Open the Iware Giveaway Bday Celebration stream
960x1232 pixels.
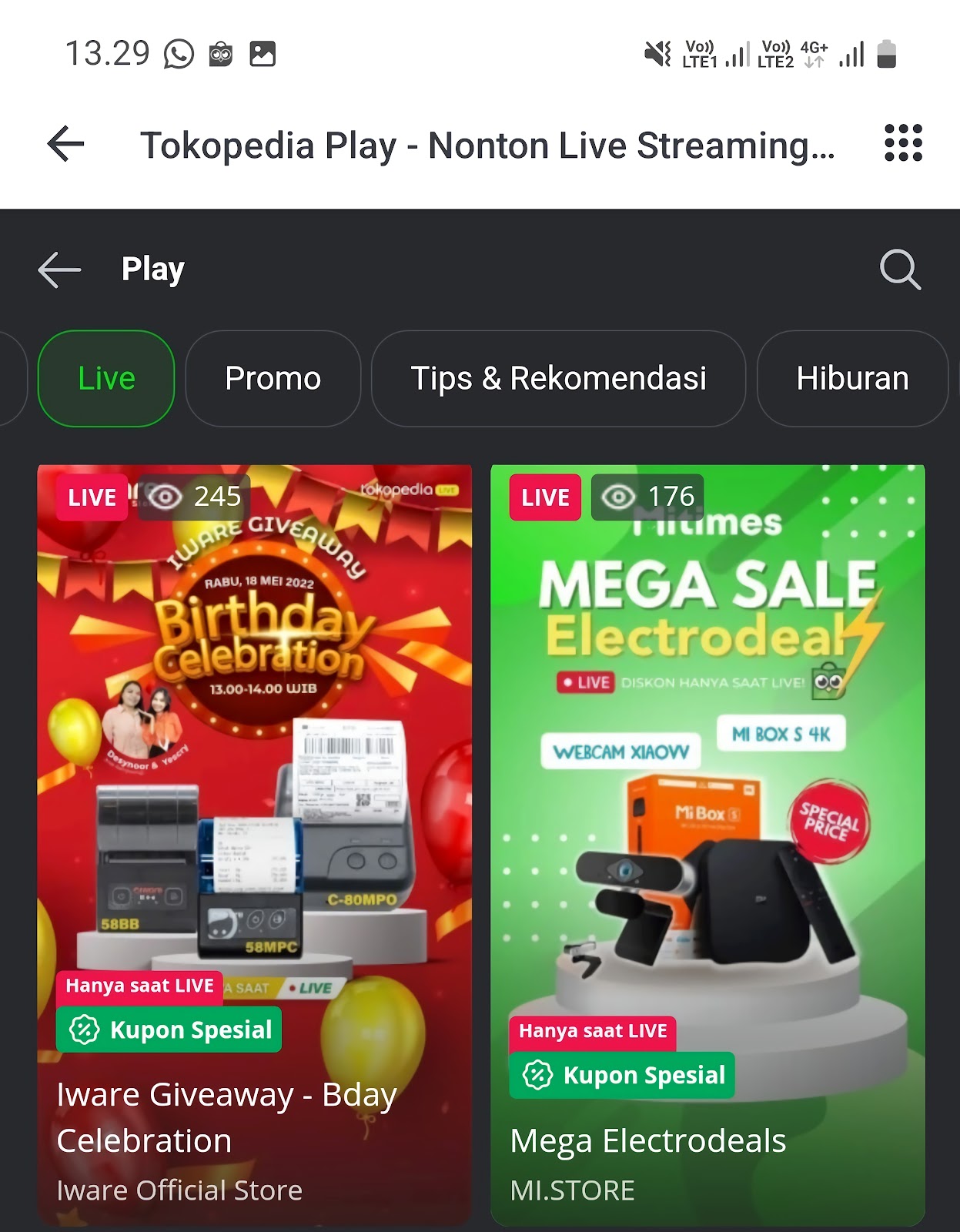click(256, 770)
